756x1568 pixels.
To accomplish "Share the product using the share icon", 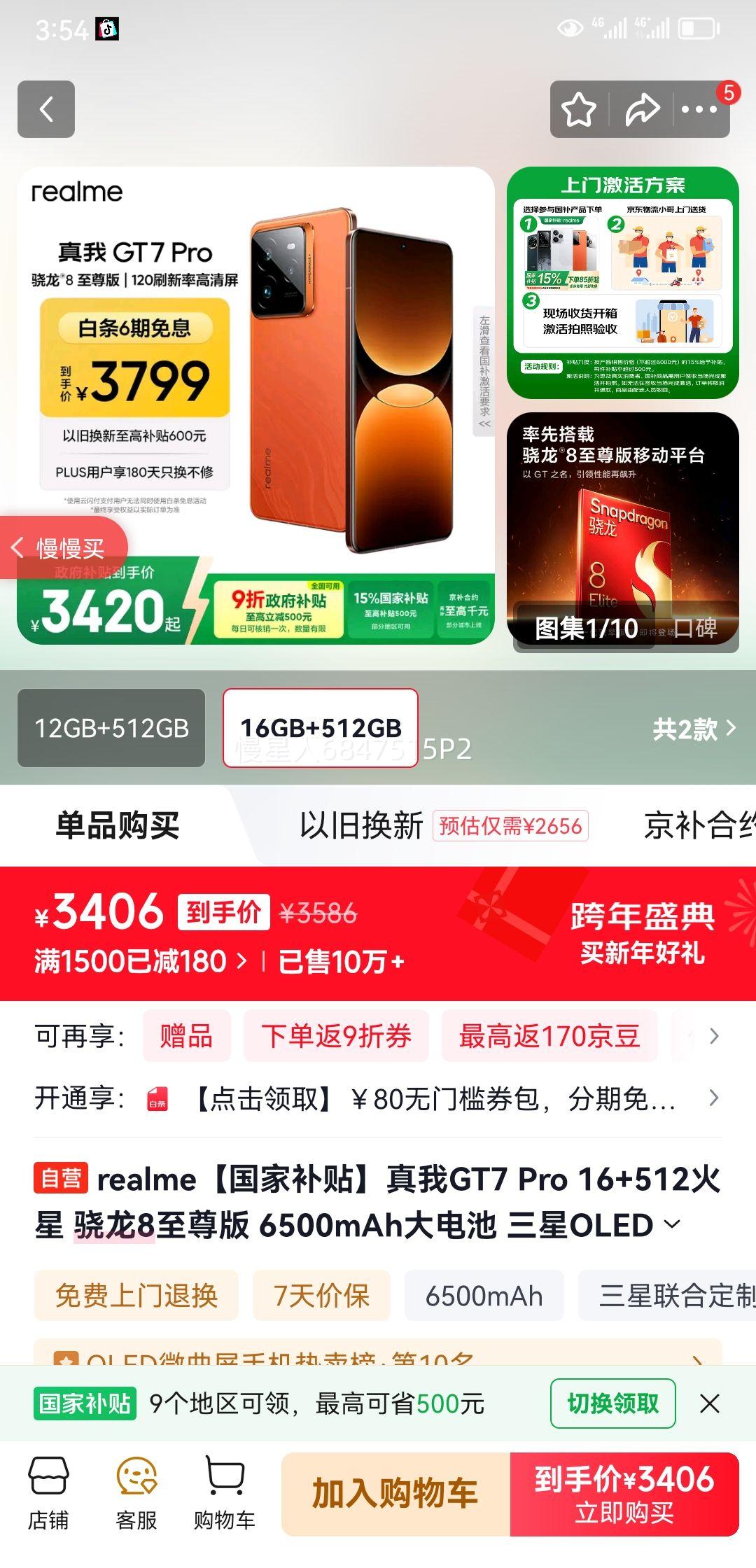I will 643,108.
